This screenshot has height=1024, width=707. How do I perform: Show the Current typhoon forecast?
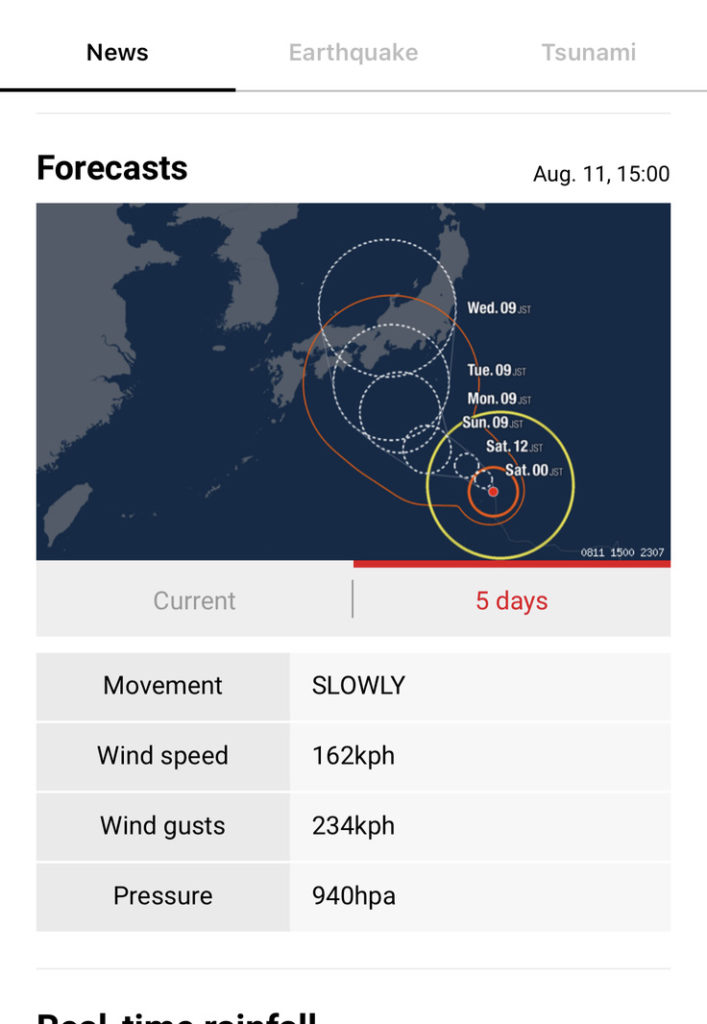coord(194,601)
